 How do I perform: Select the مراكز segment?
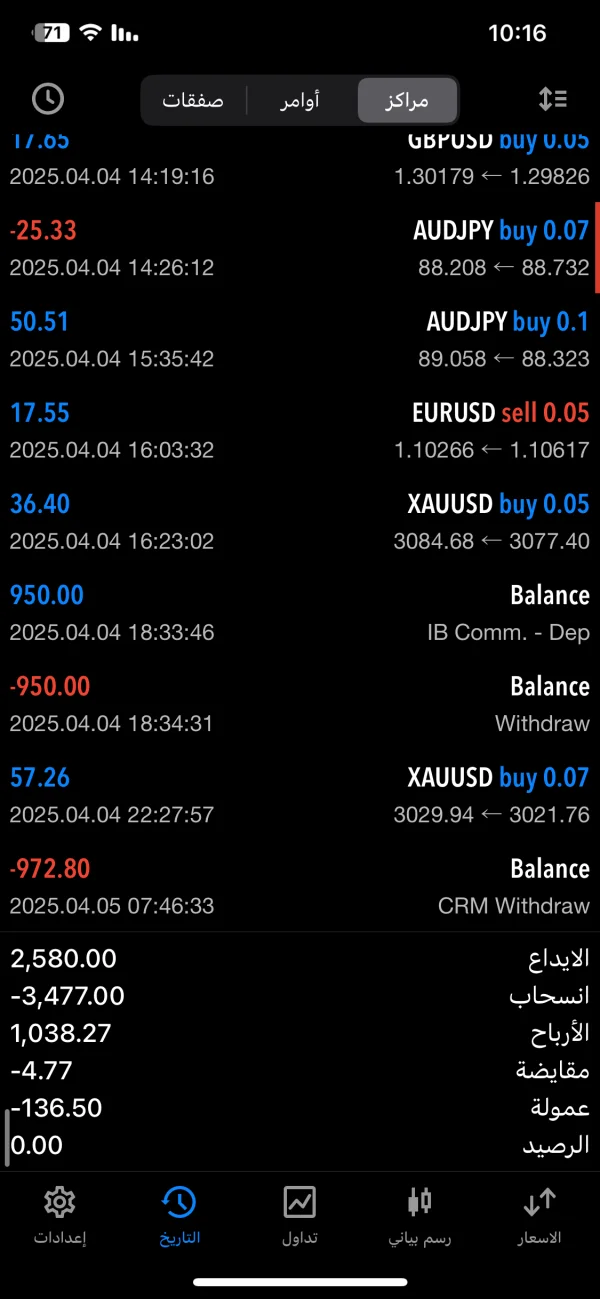(x=407, y=100)
